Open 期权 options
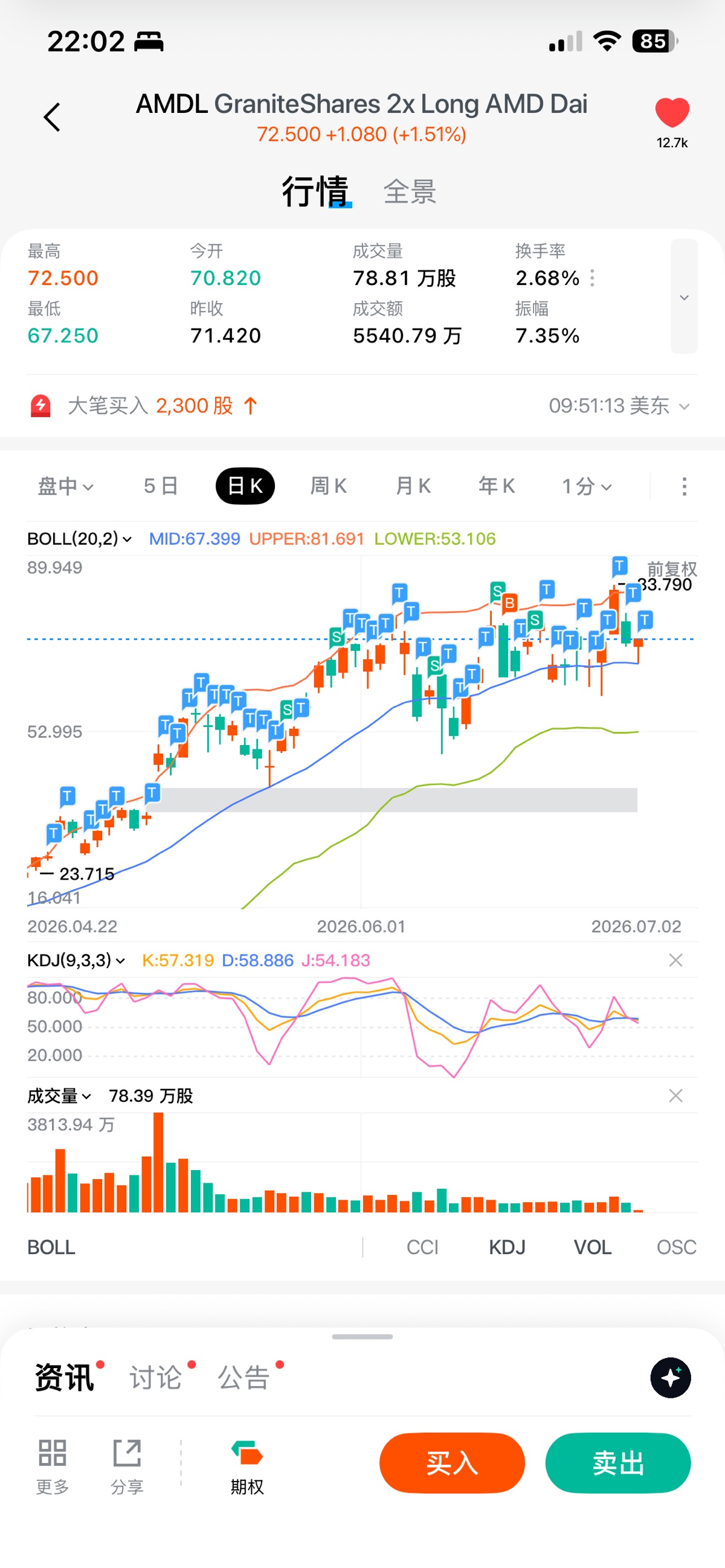Viewport: 725px width, 1568px height. coord(246,1468)
